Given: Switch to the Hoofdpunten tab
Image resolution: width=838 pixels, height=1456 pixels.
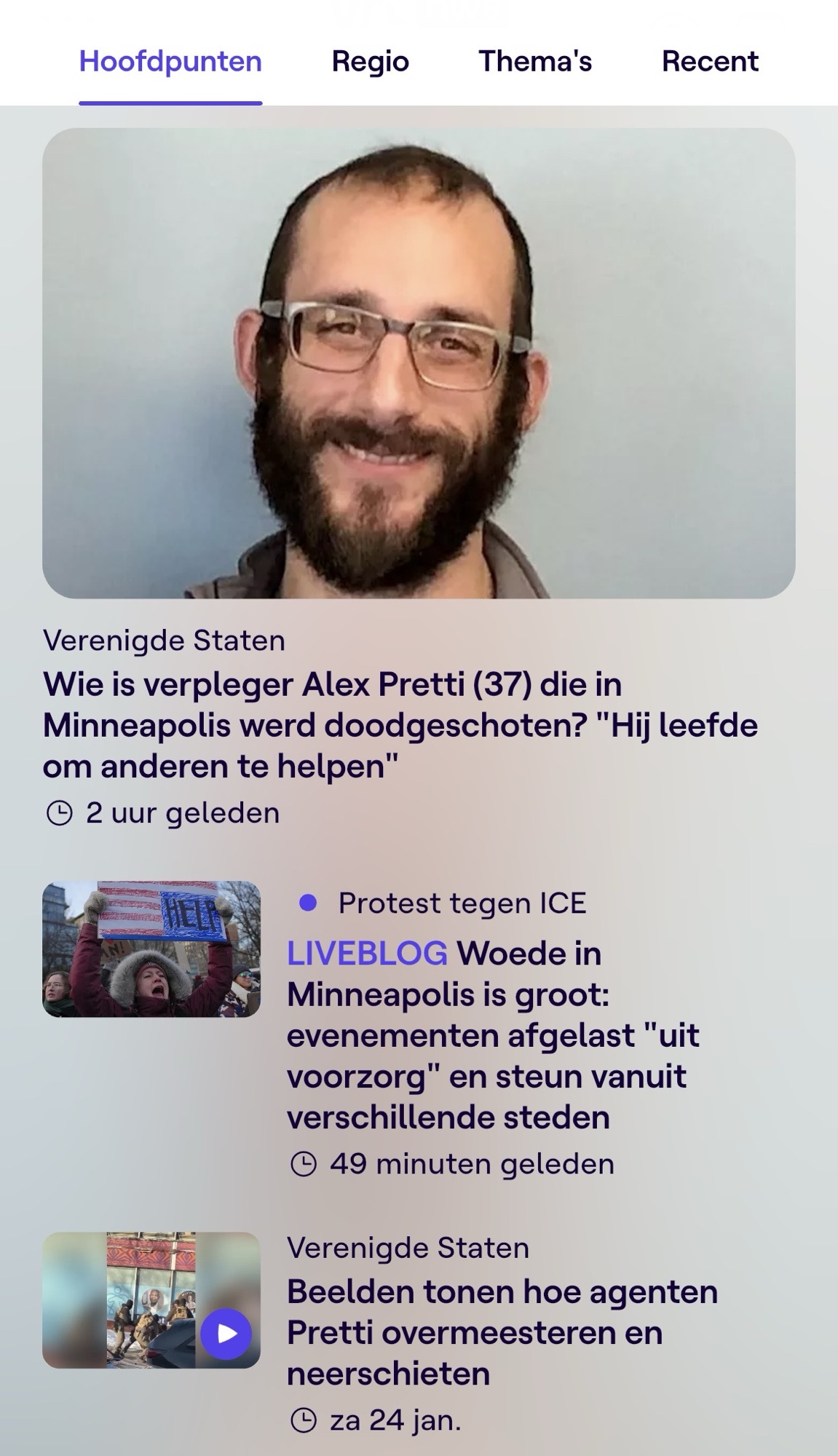Looking at the screenshot, I should (x=170, y=62).
